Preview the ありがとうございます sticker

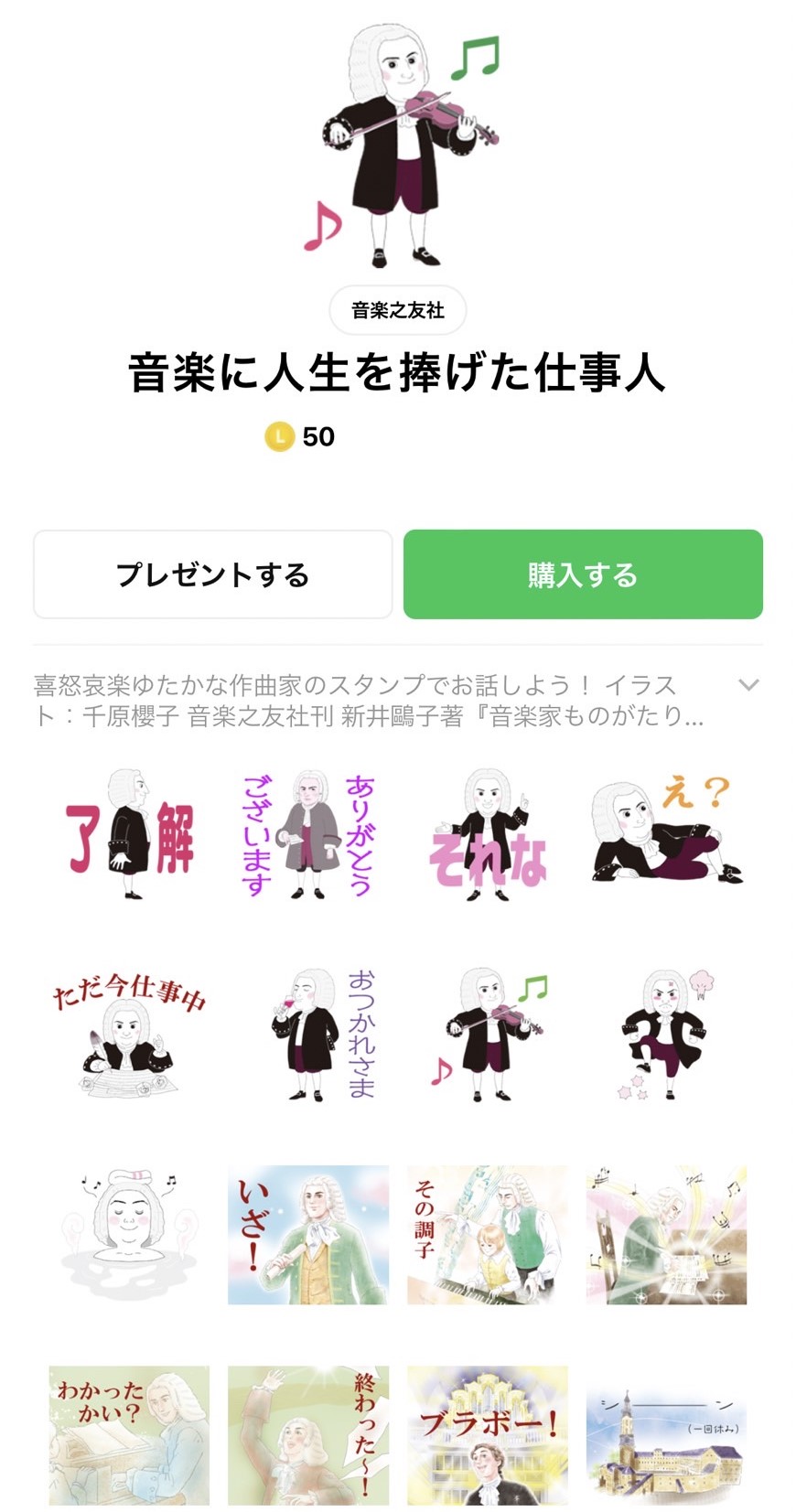click(307, 834)
